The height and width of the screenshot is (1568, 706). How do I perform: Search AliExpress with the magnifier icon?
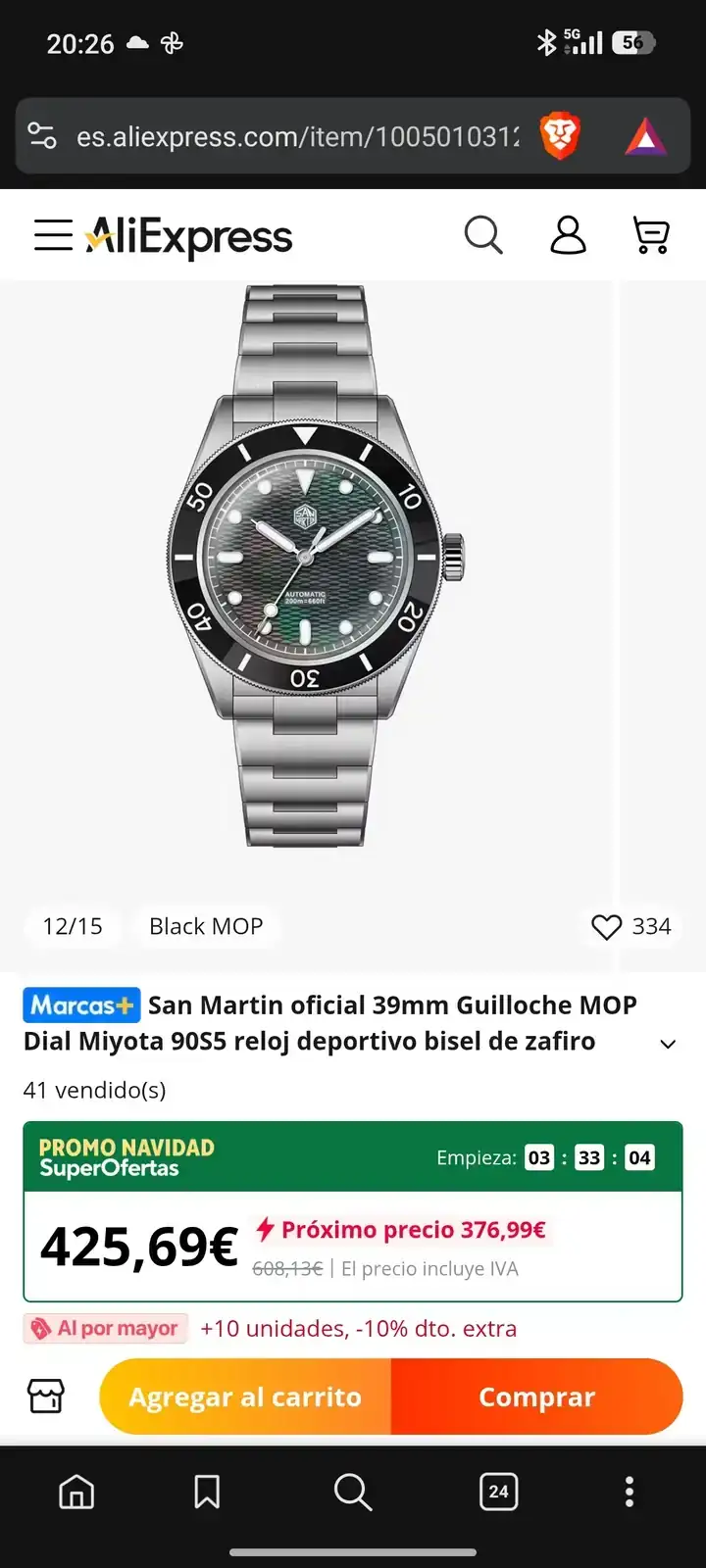[482, 235]
